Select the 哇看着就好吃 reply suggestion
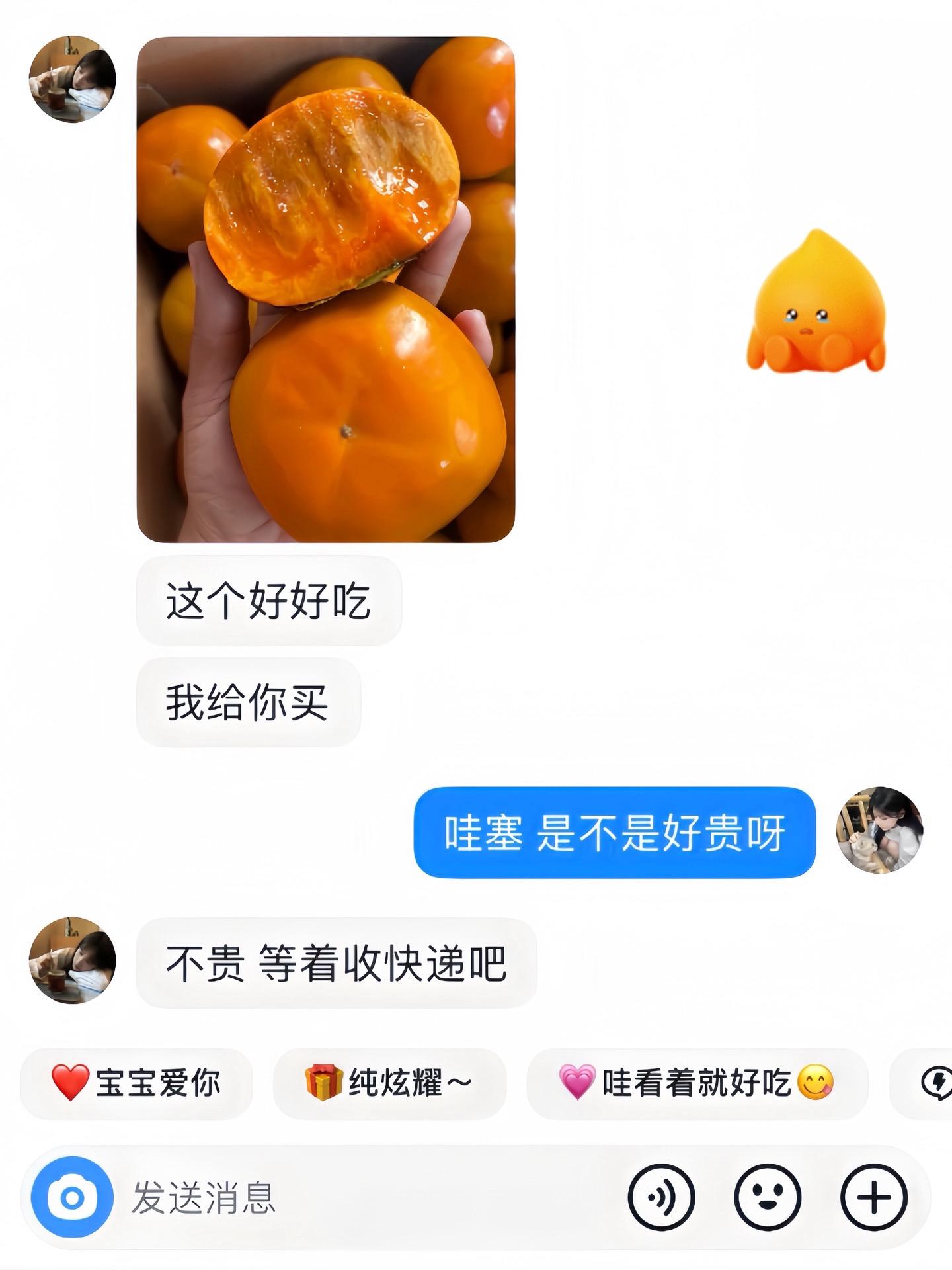The width and height of the screenshot is (952, 1270). (x=697, y=1083)
